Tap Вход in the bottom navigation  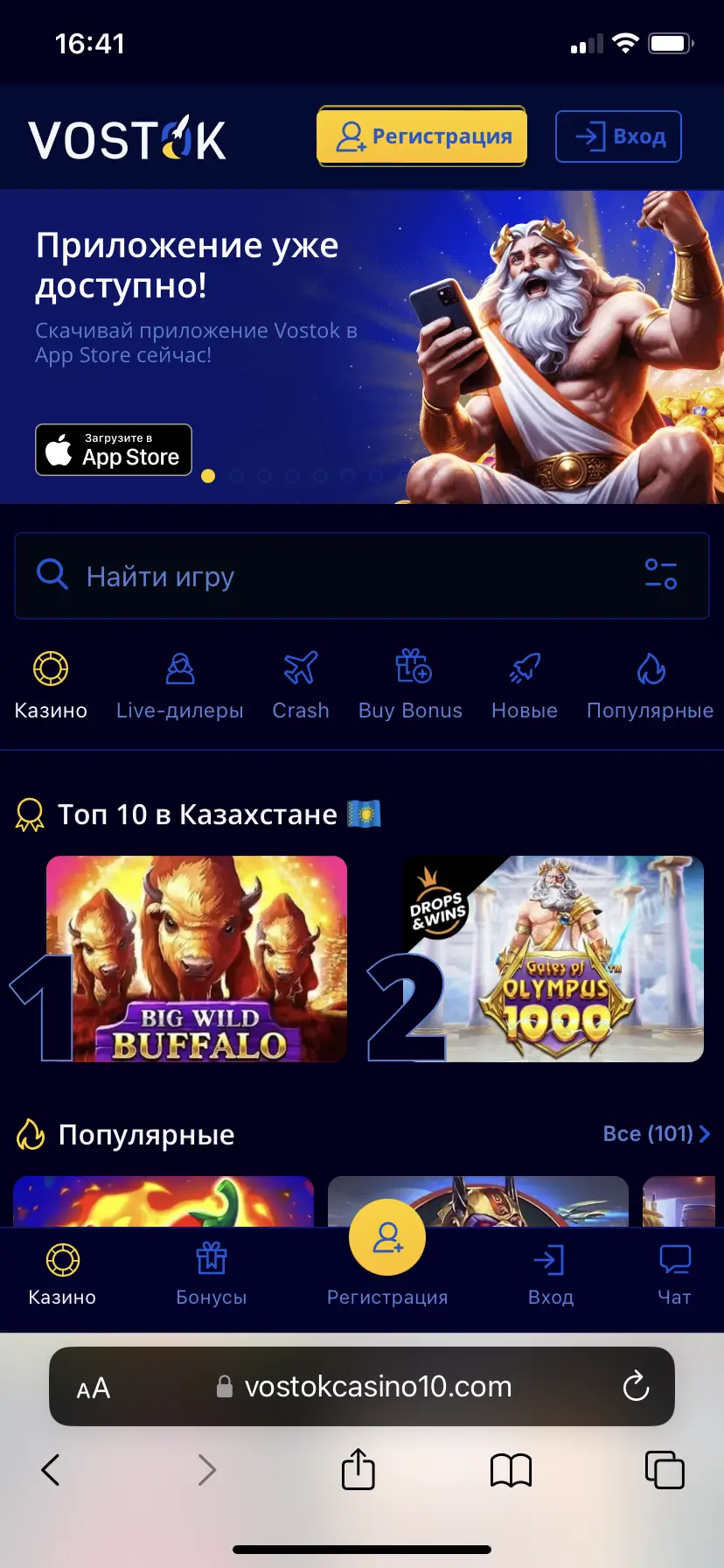550,1274
